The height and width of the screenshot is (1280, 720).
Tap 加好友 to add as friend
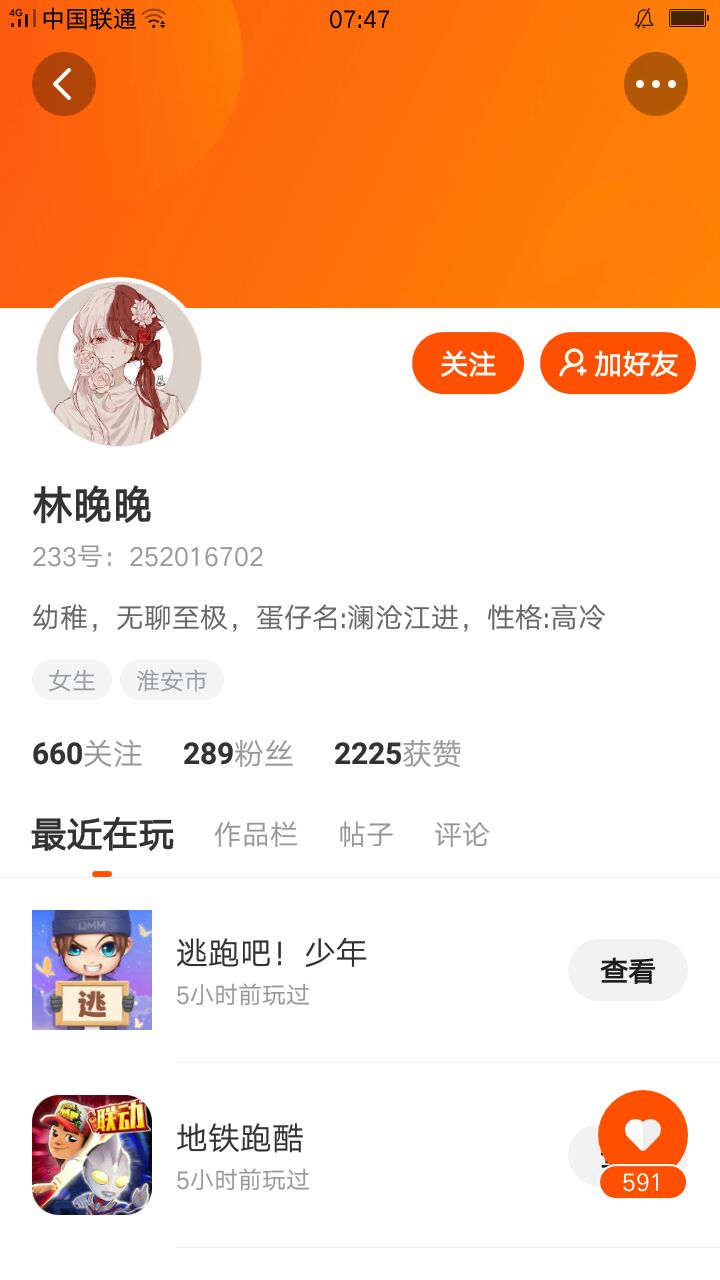(x=618, y=363)
